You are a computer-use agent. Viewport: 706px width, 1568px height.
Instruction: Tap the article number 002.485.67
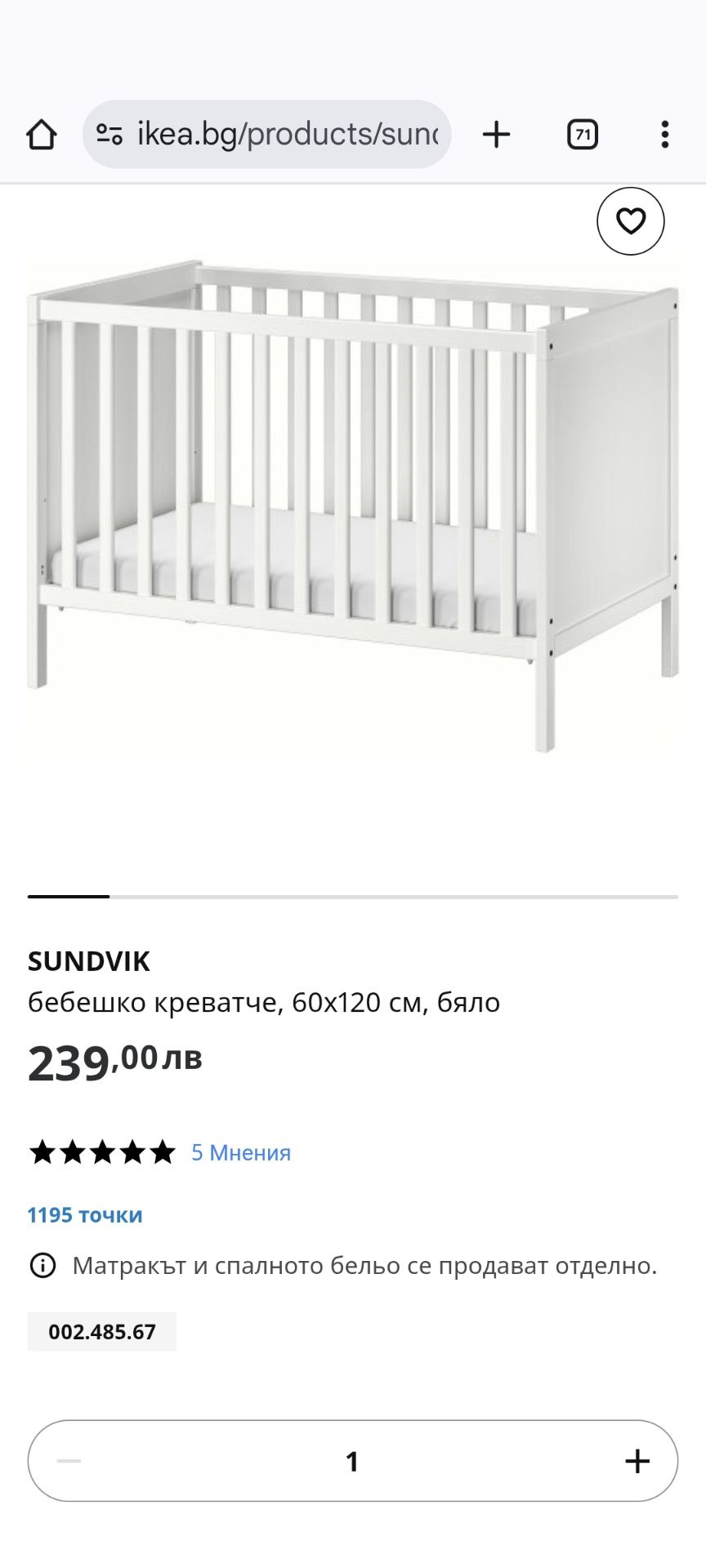point(102,1332)
